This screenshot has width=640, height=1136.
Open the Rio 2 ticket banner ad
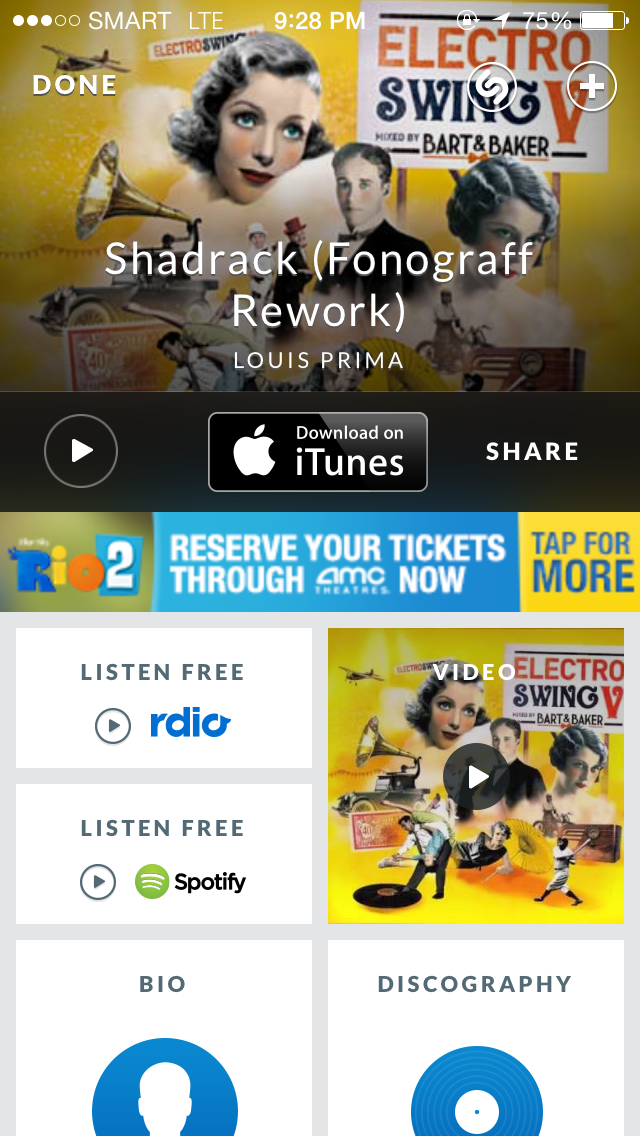pos(320,562)
